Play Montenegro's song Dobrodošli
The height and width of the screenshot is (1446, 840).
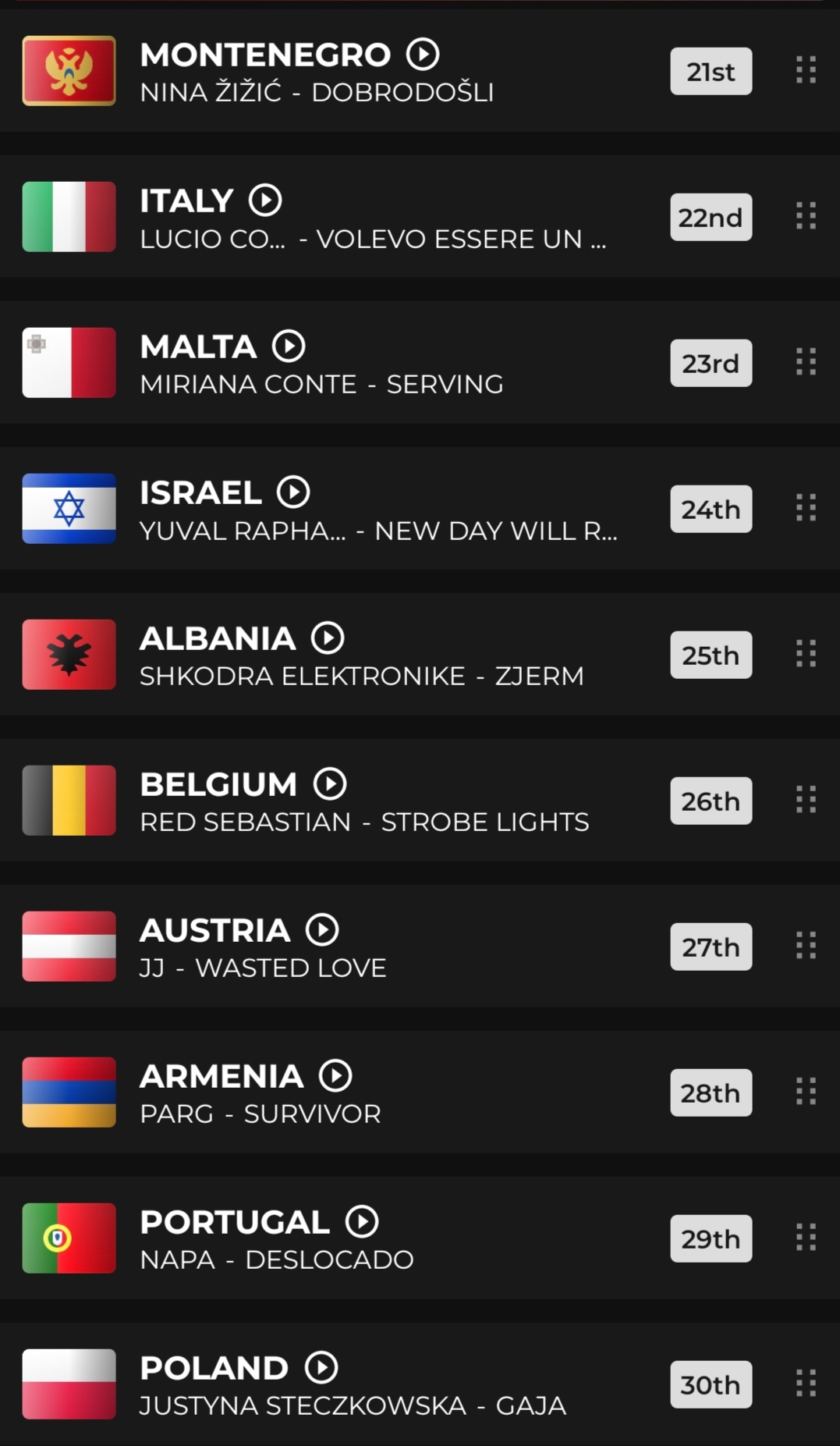[x=423, y=55]
